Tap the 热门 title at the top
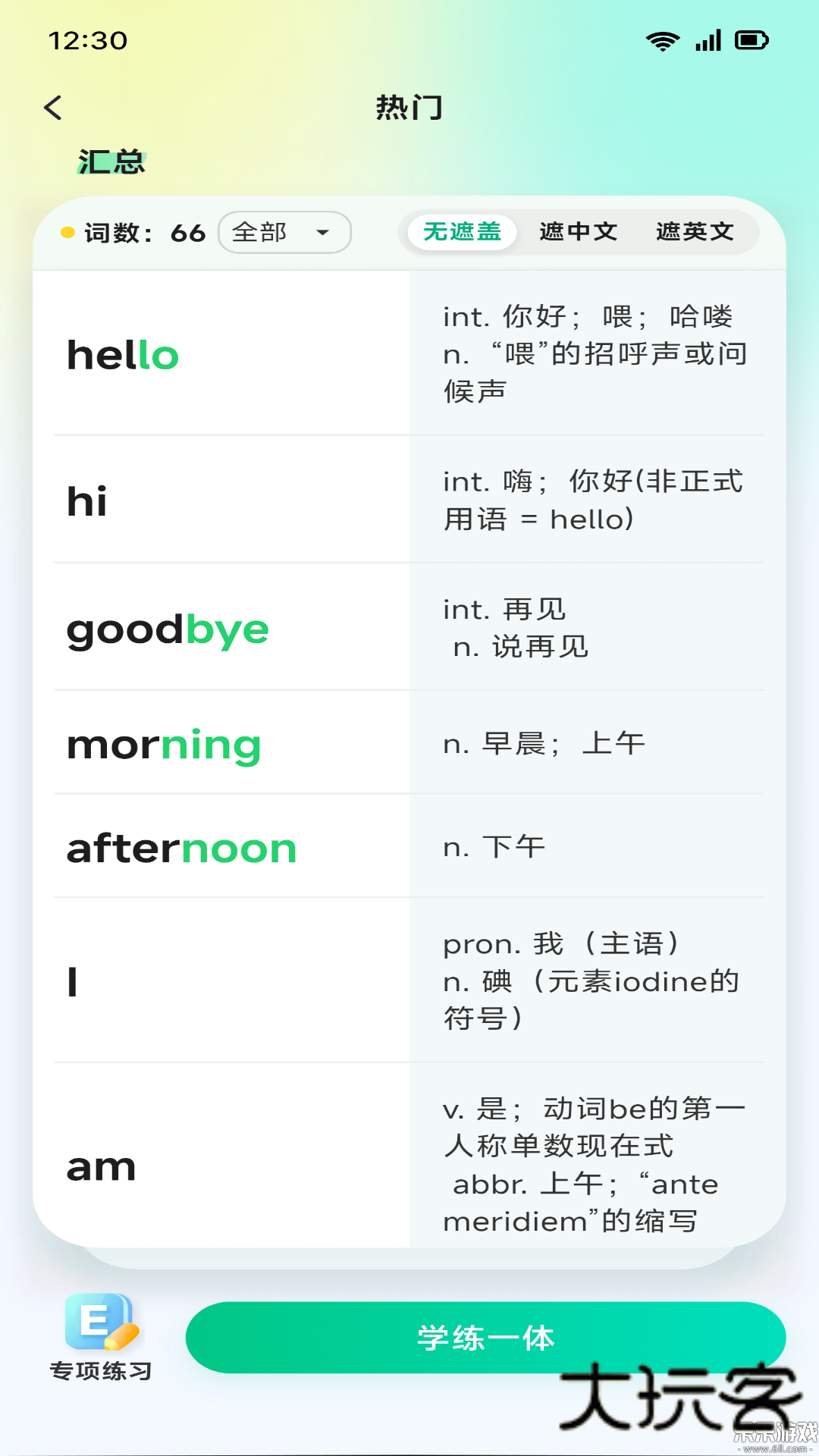 pyautogui.click(x=409, y=108)
